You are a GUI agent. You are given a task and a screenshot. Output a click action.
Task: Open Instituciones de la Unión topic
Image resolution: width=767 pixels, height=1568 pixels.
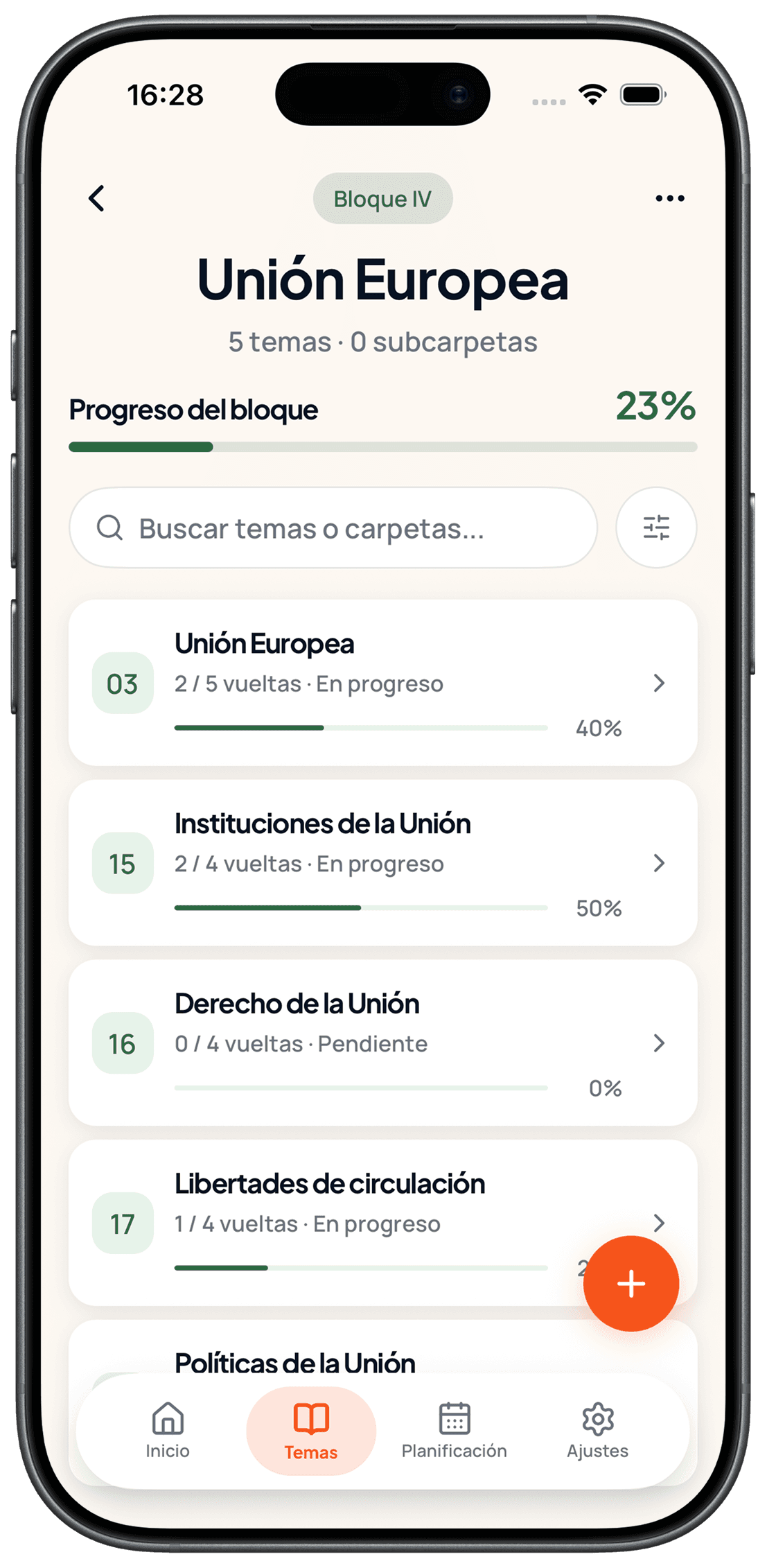(382, 863)
